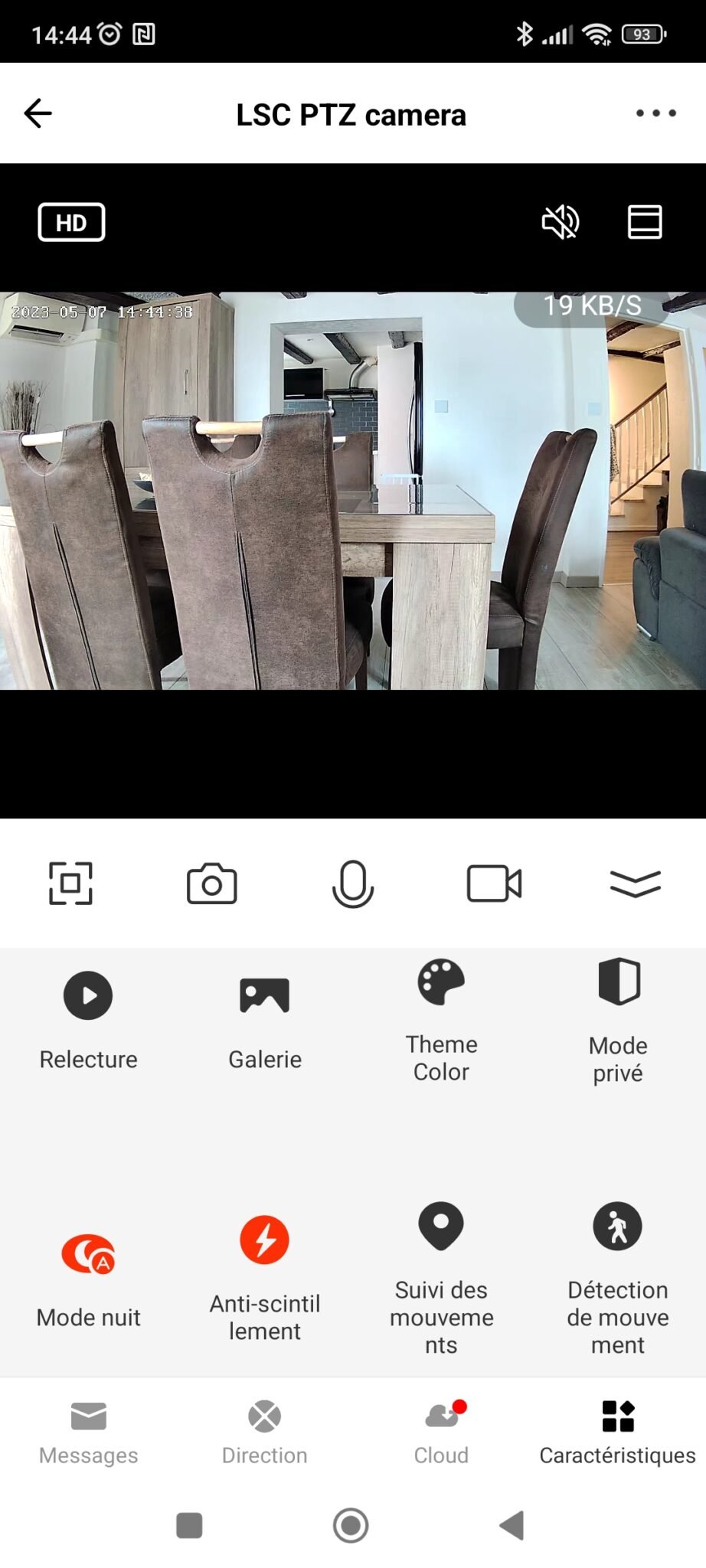Enter fullscreen camera view
The image size is (706, 1568).
coord(70,884)
